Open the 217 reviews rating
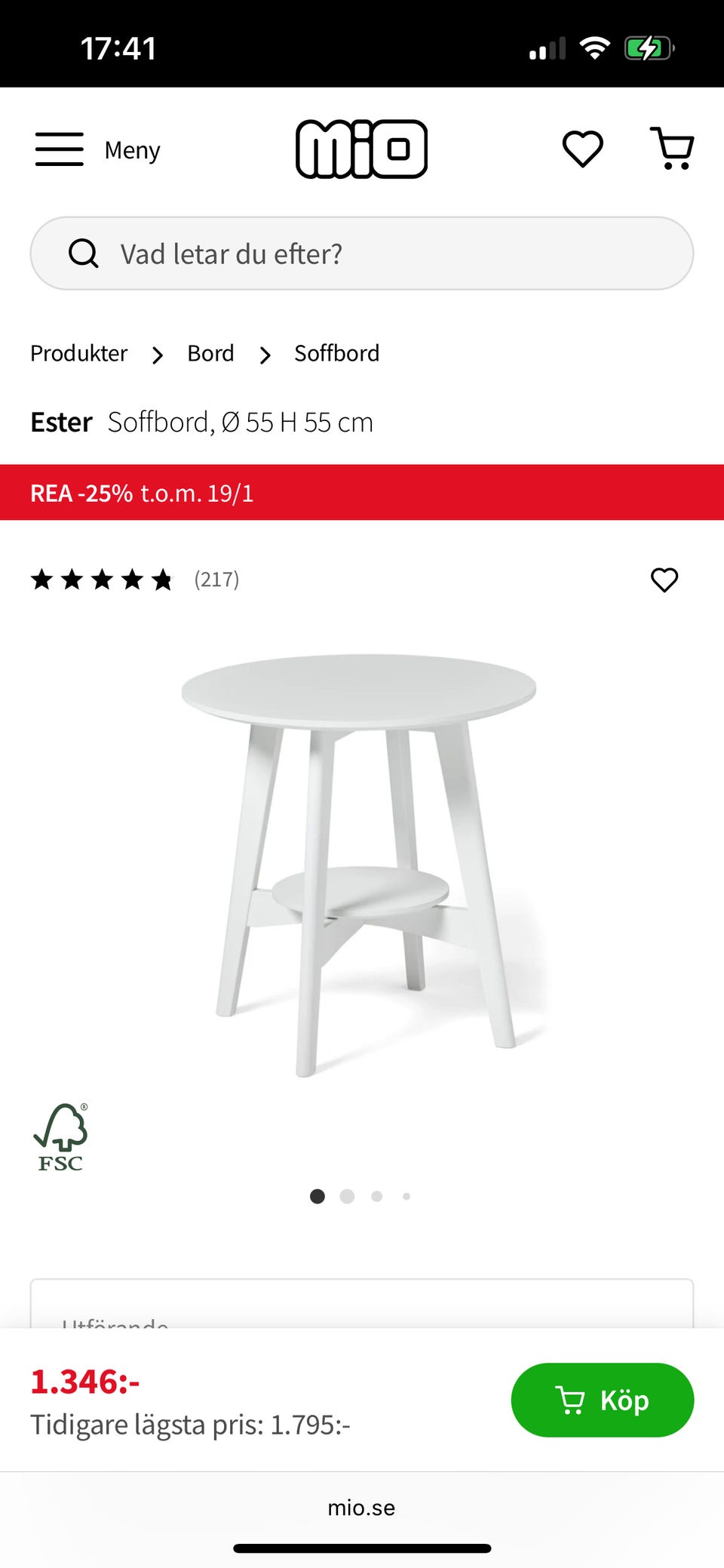Image resolution: width=724 pixels, height=1568 pixels. click(x=135, y=580)
